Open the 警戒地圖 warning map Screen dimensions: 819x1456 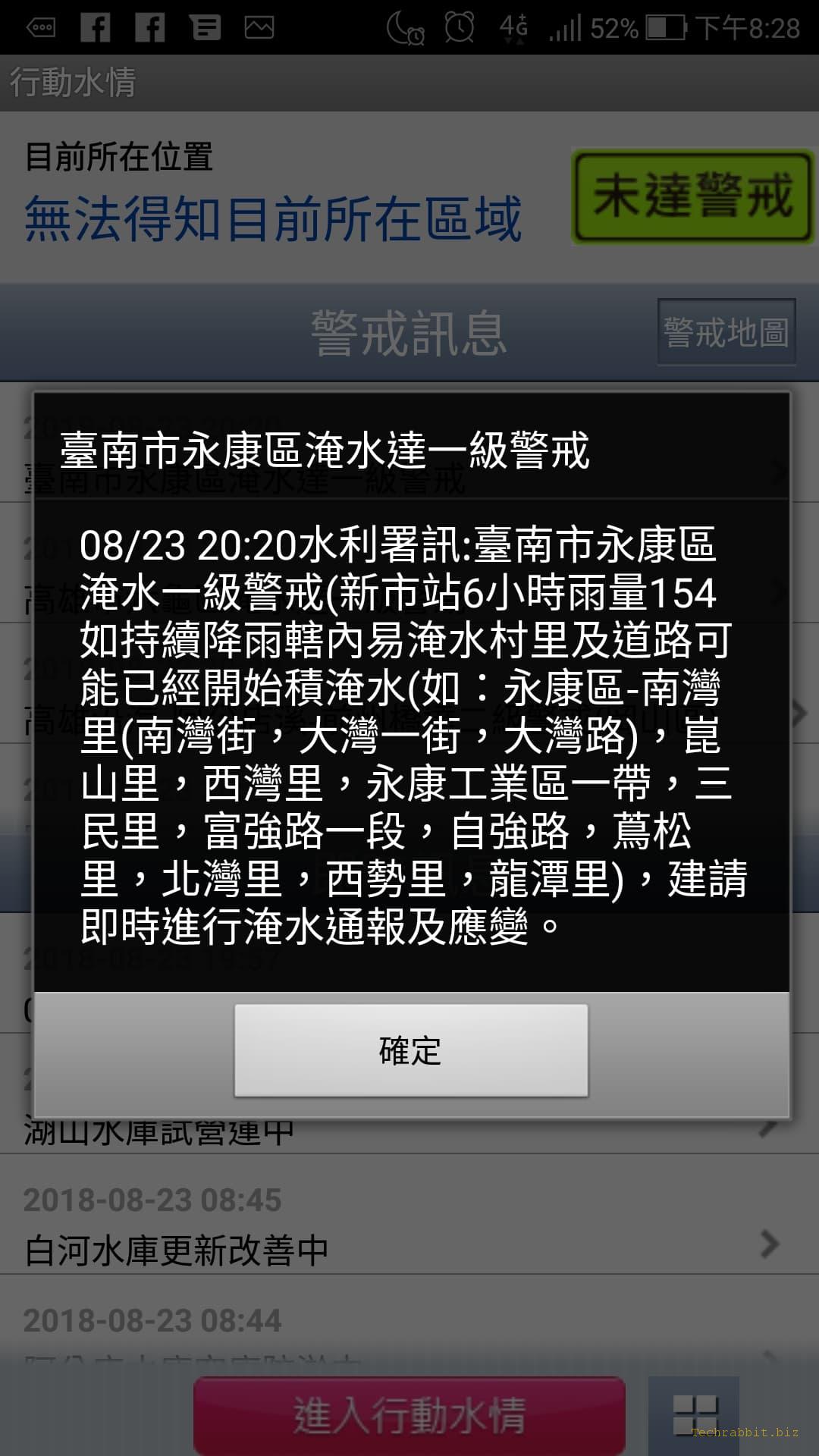[x=726, y=332]
